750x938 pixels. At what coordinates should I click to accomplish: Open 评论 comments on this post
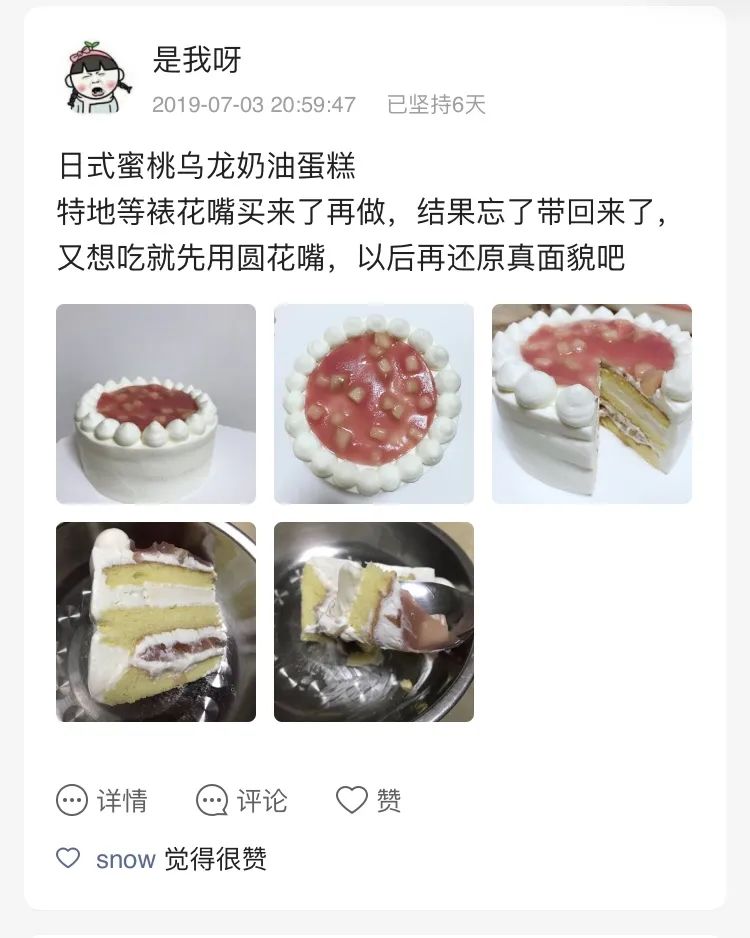click(242, 800)
